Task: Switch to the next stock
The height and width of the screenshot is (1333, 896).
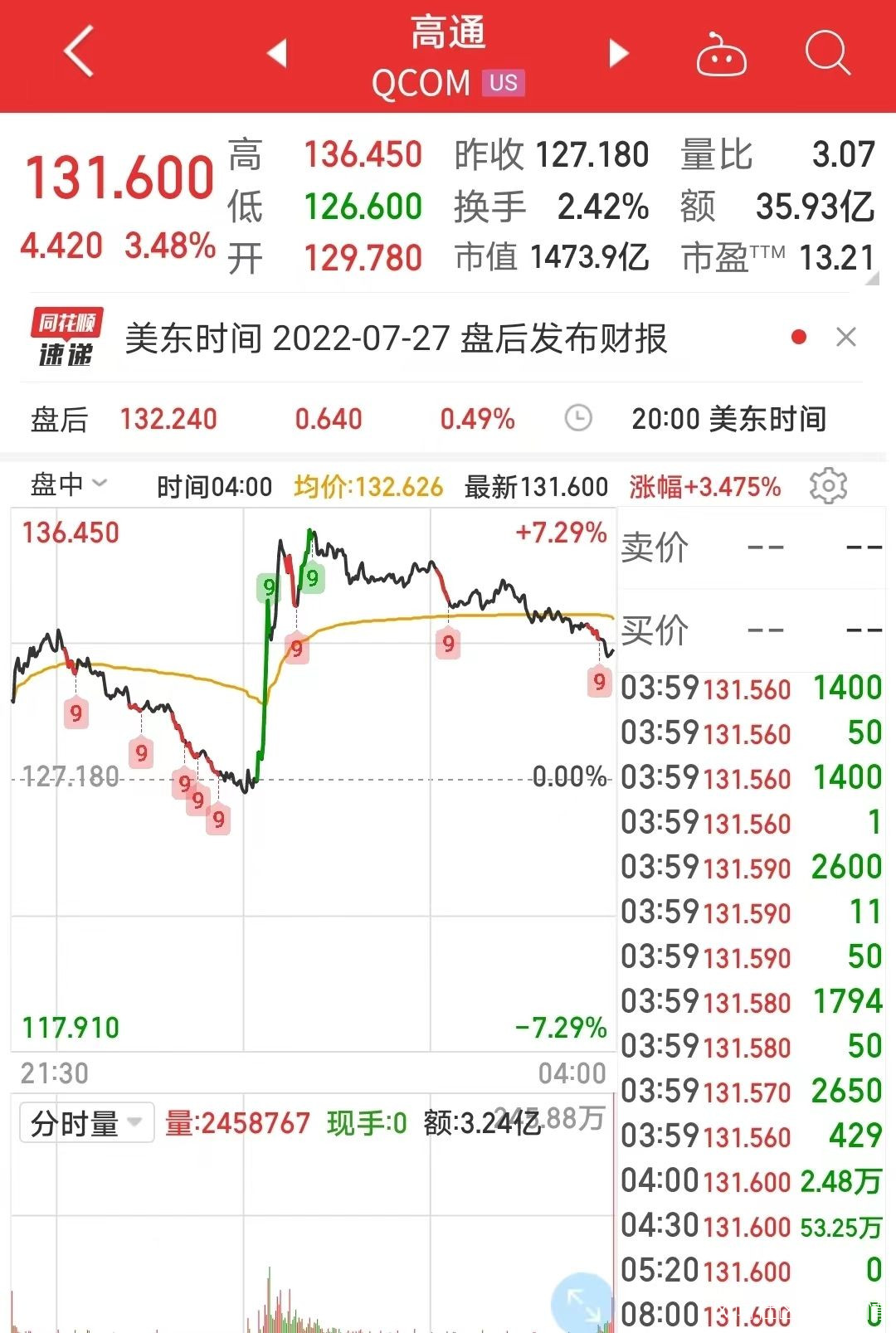Action: click(x=618, y=54)
